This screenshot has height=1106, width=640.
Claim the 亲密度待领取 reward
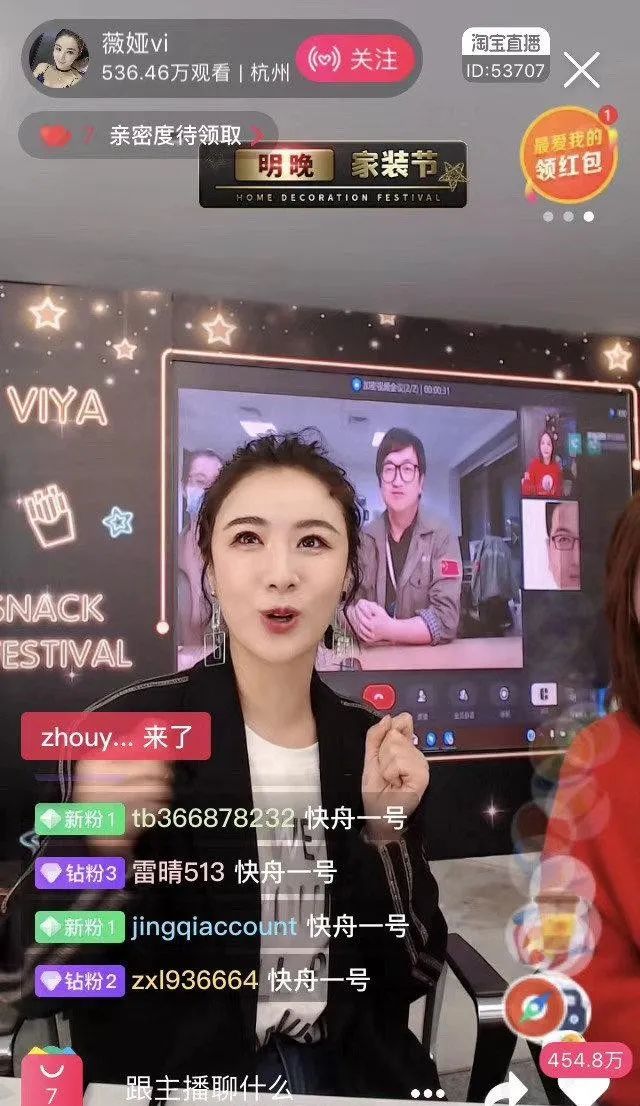pos(148,135)
